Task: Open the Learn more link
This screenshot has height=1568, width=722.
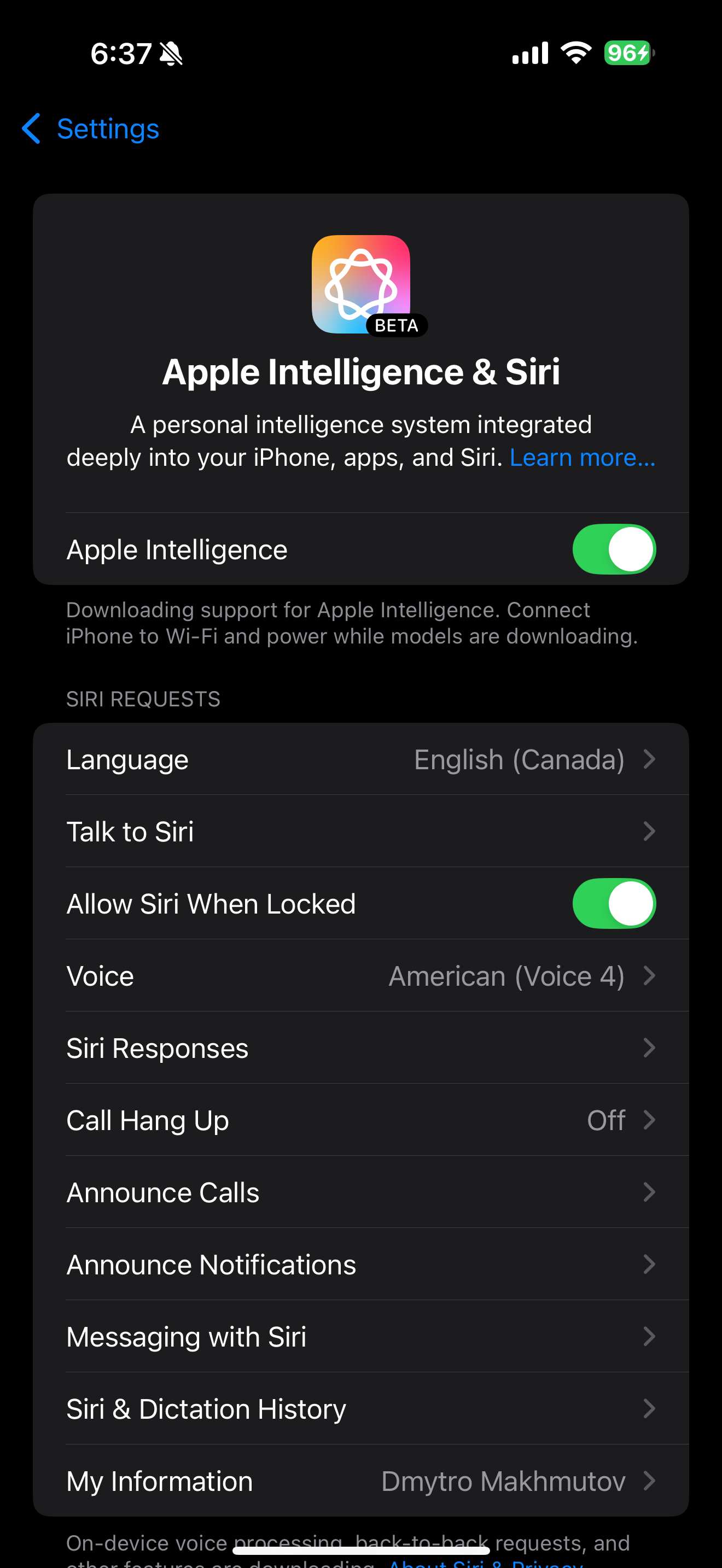Action: tap(582, 458)
